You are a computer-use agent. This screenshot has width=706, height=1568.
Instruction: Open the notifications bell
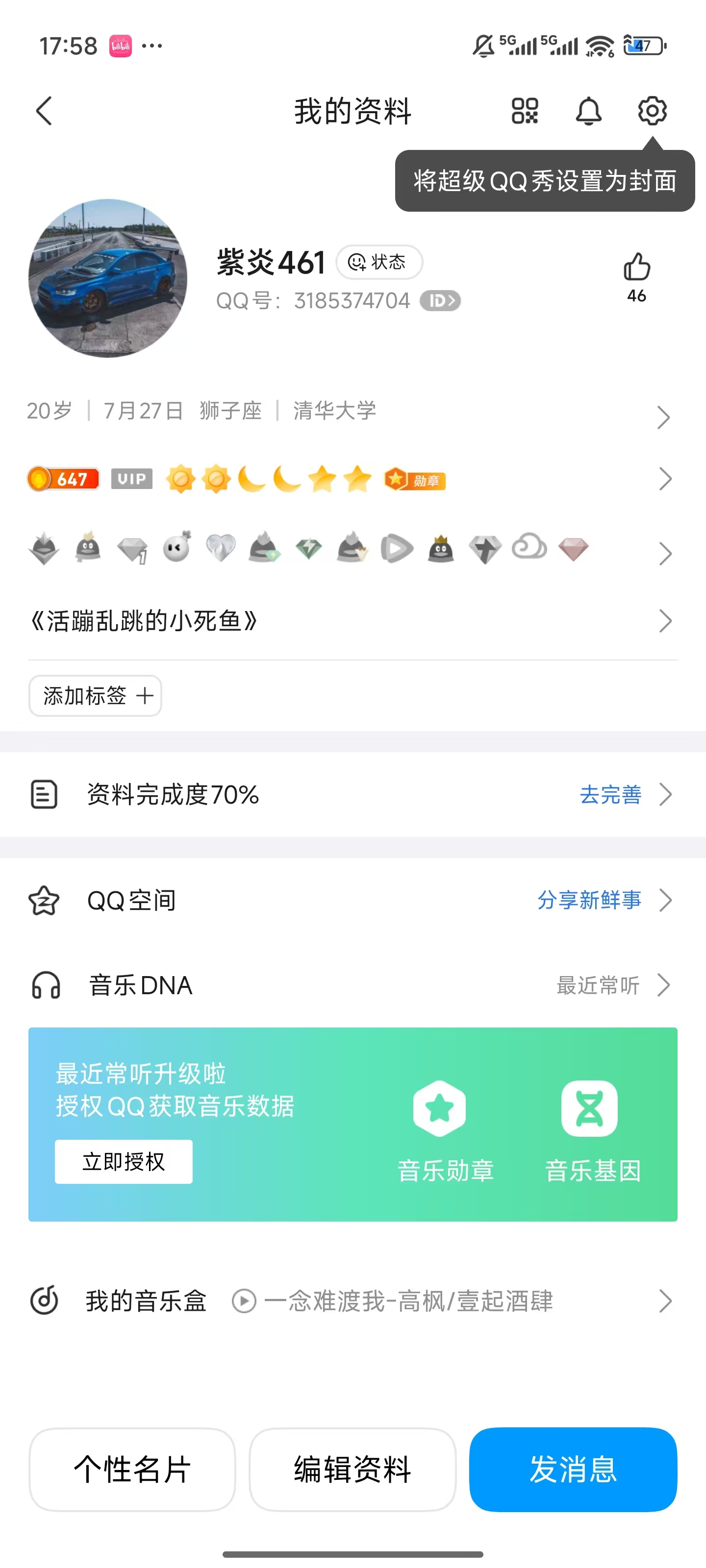pyautogui.click(x=588, y=111)
